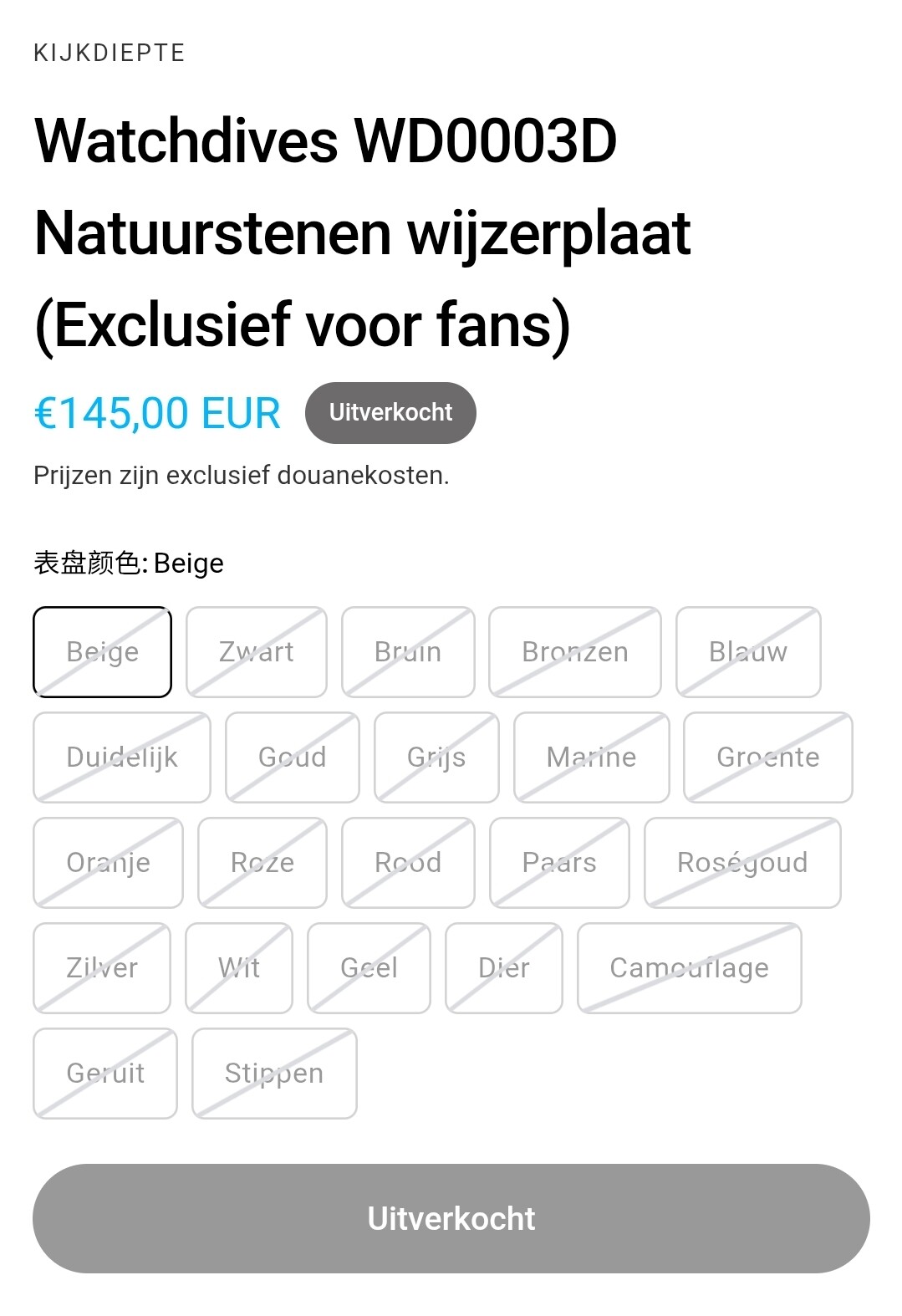The image size is (902, 1316).
Task: Select the Zilver dial color
Action: point(102,968)
